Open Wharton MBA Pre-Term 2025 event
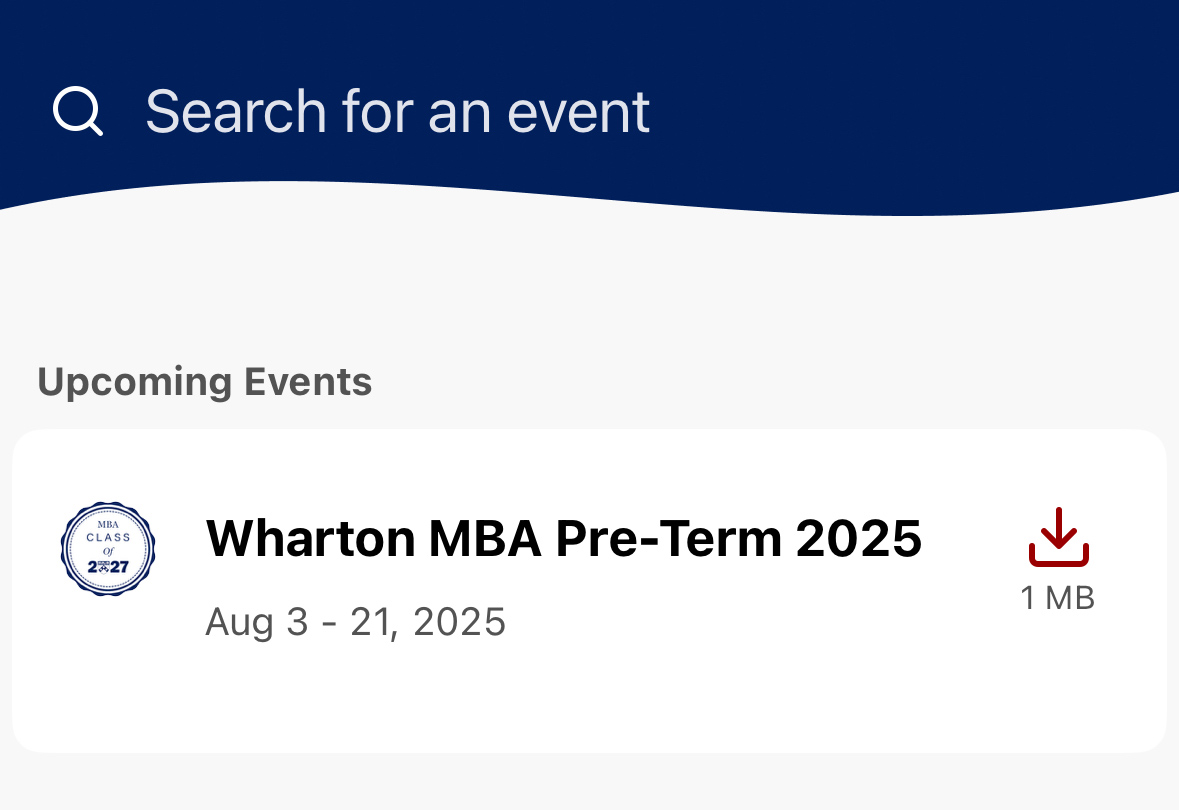This screenshot has height=810, width=1179. pos(562,540)
